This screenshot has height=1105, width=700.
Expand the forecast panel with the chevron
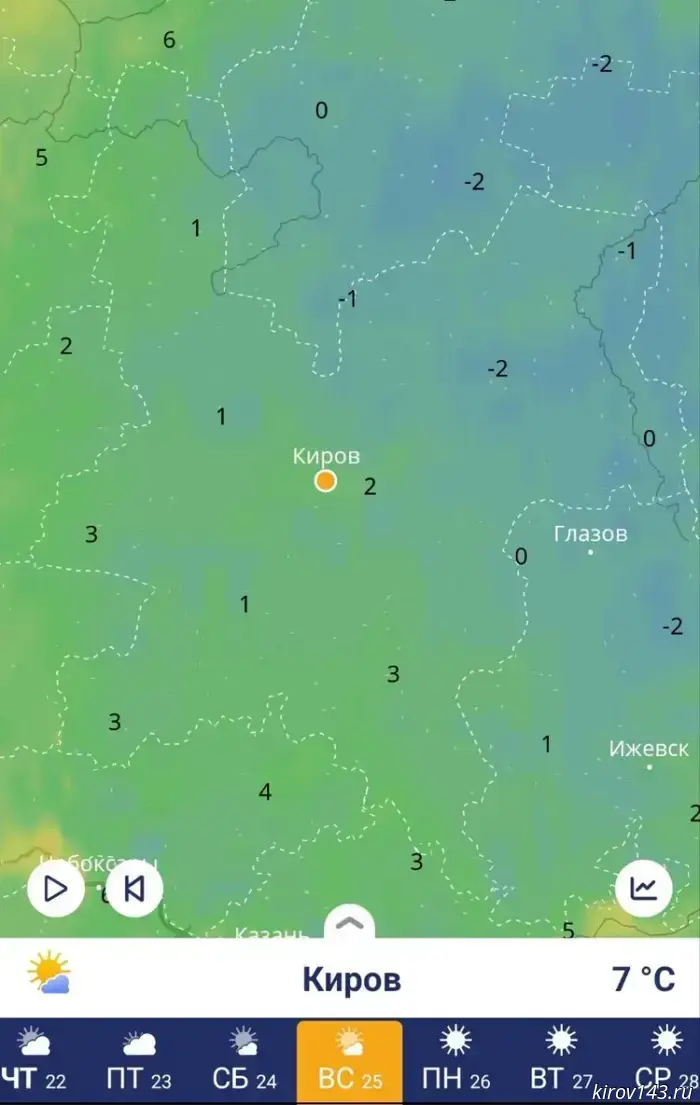click(x=349, y=924)
